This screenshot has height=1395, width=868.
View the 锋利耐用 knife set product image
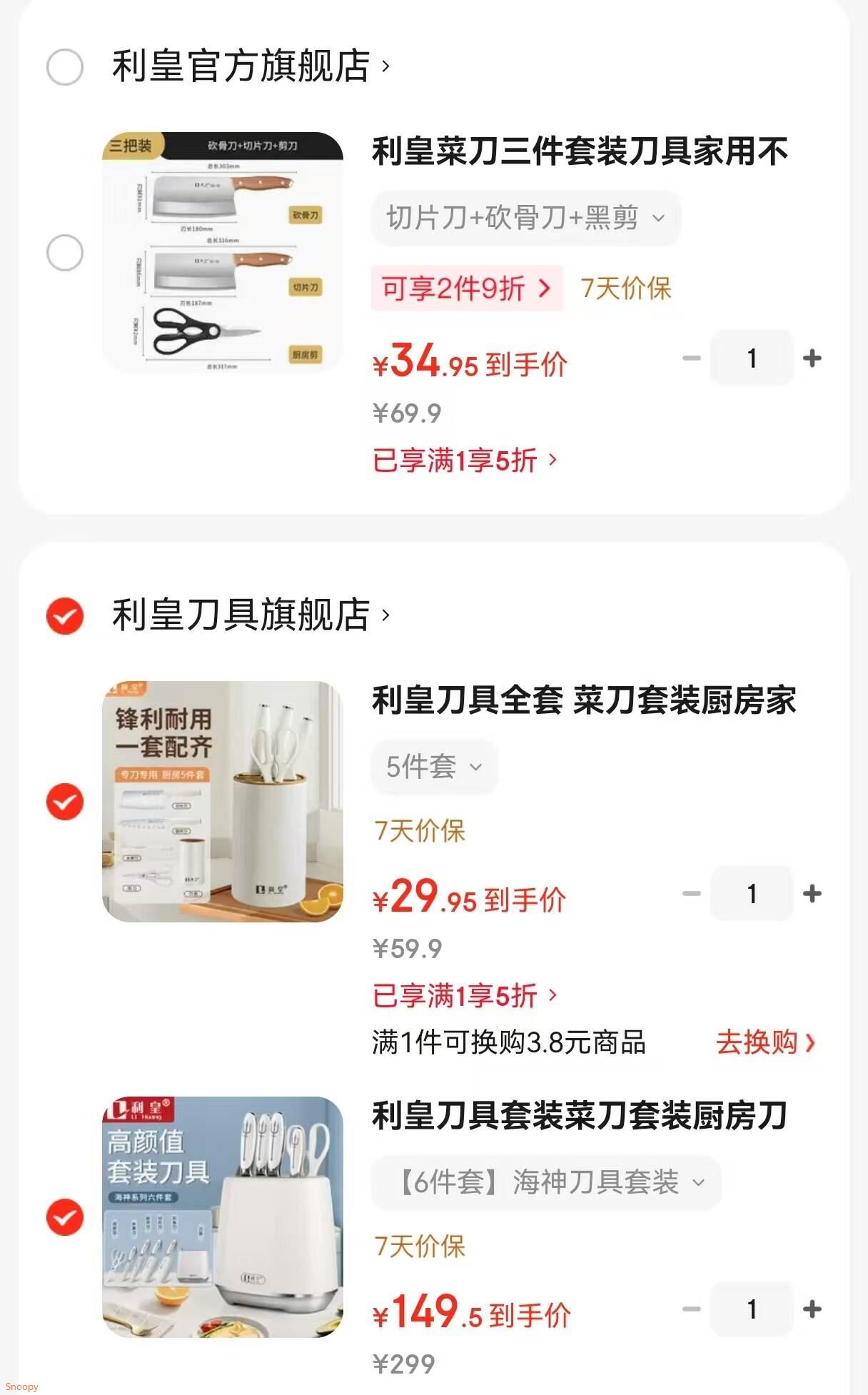point(223,801)
